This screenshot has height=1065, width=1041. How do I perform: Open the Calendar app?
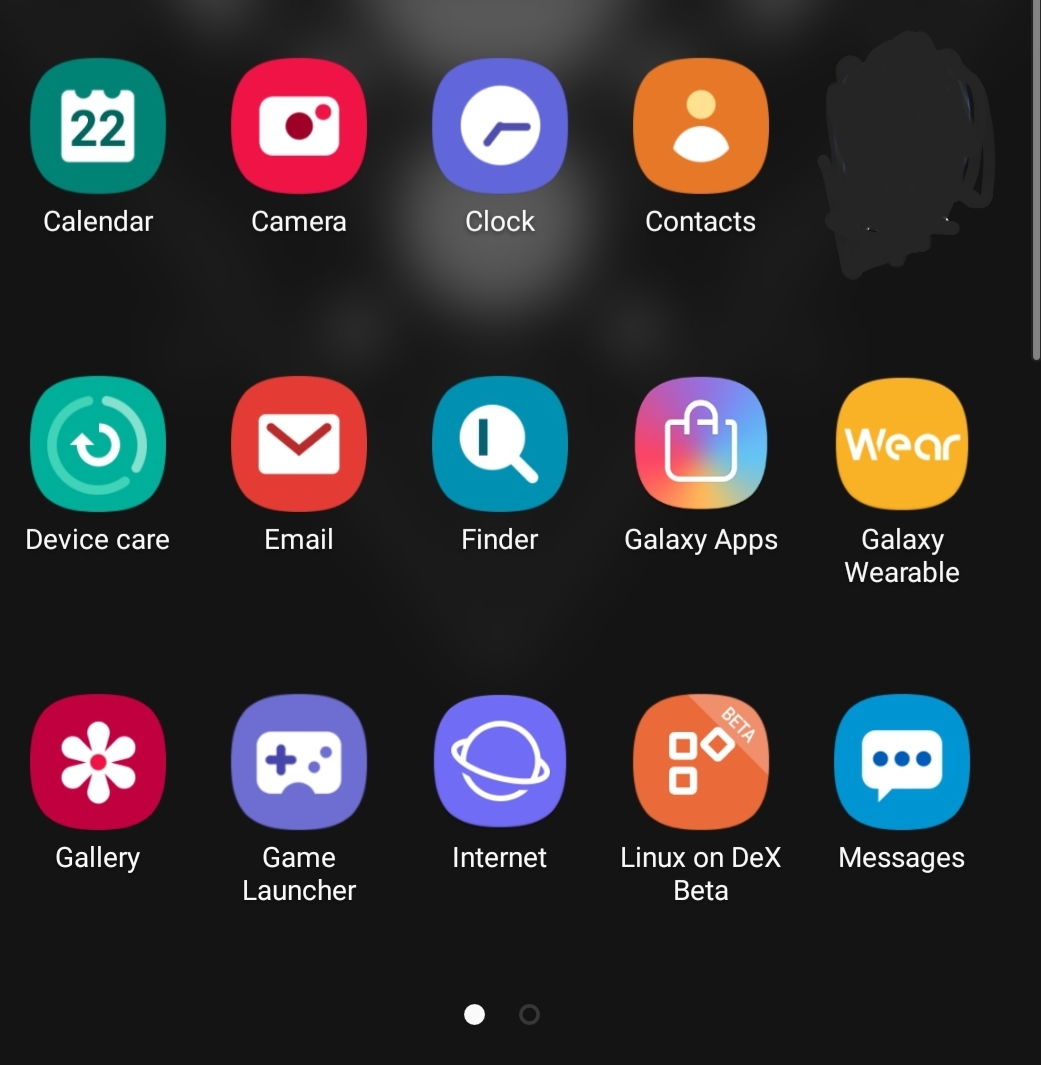[x=98, y=126]
